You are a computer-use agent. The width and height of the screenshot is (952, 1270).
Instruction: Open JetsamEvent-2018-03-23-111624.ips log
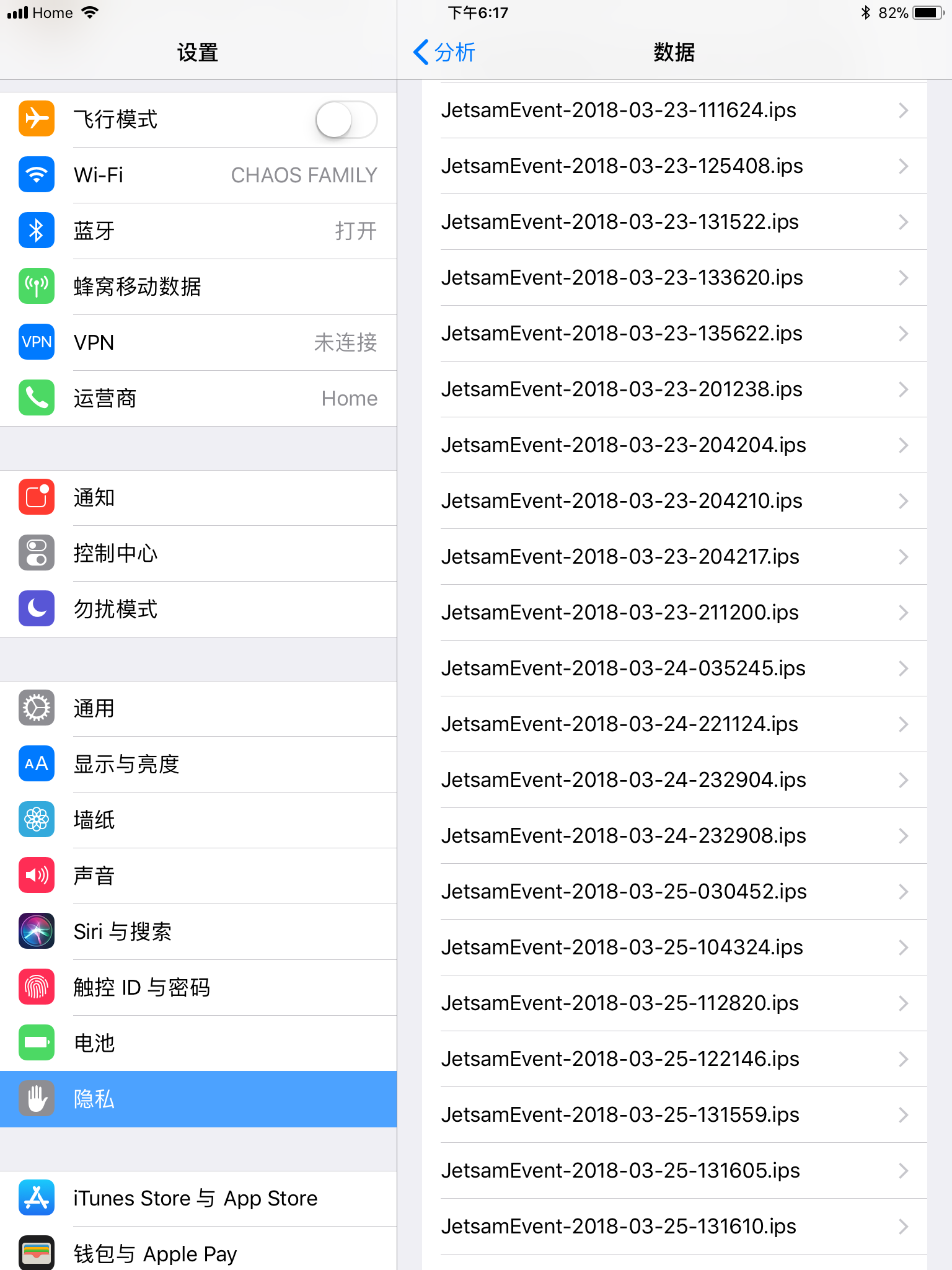674,110
